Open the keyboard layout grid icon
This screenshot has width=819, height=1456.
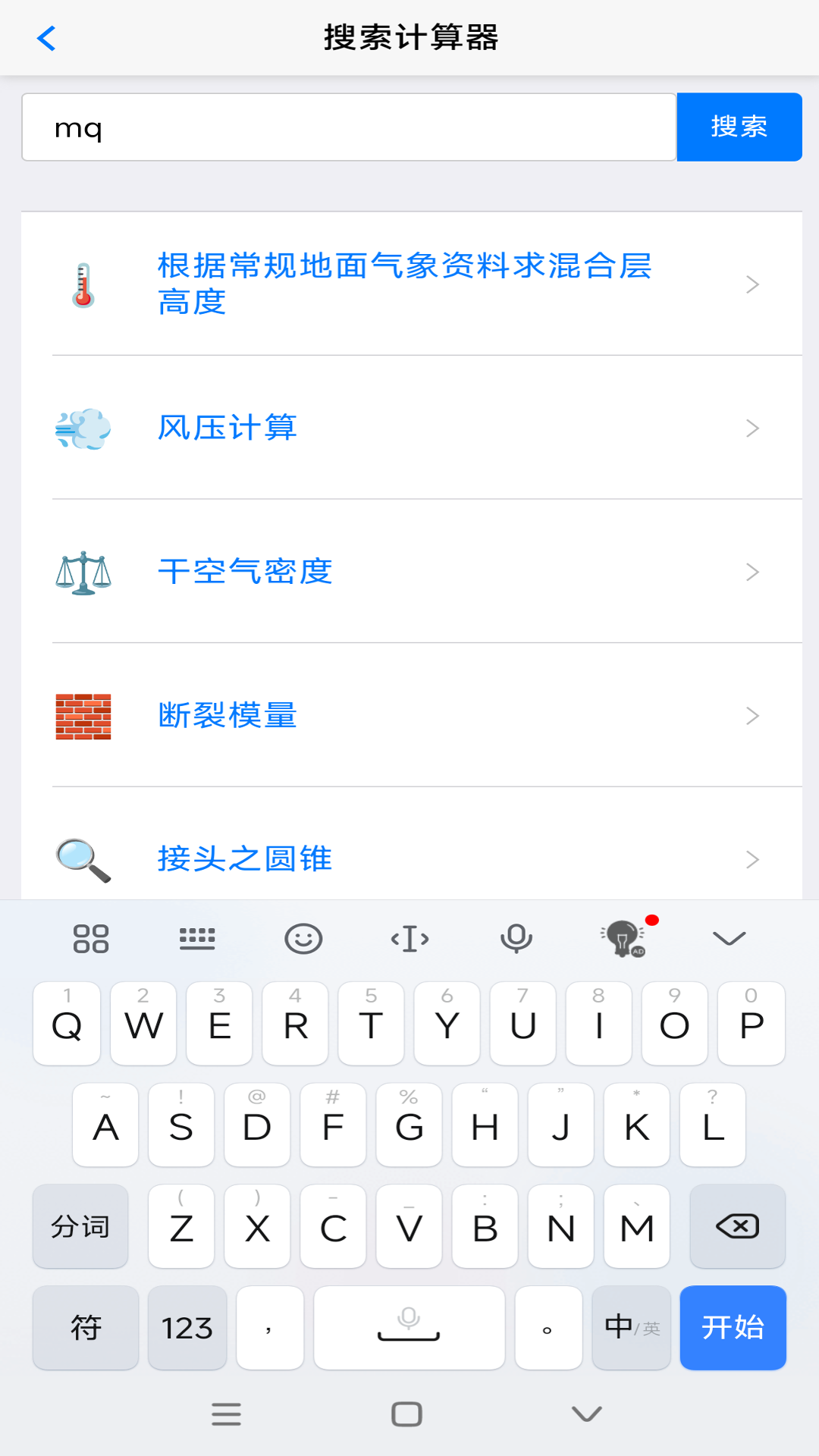[x=91, y=938]
